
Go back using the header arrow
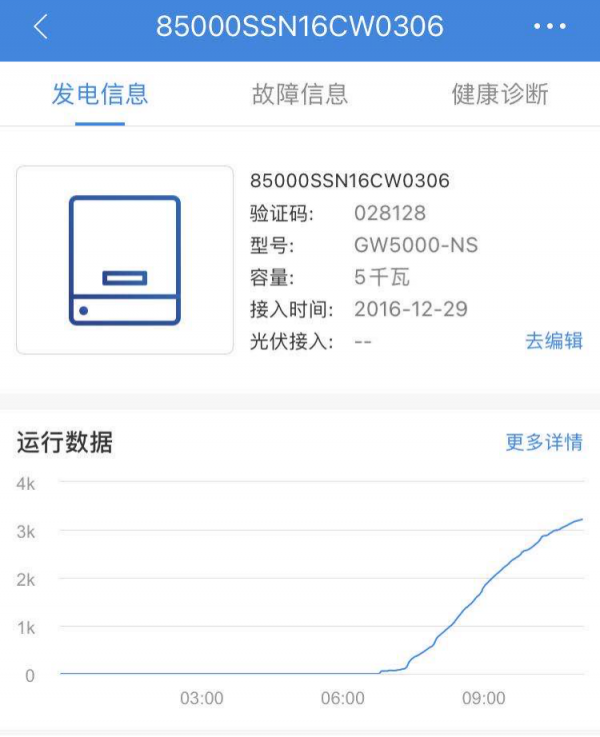pos(40,27)
